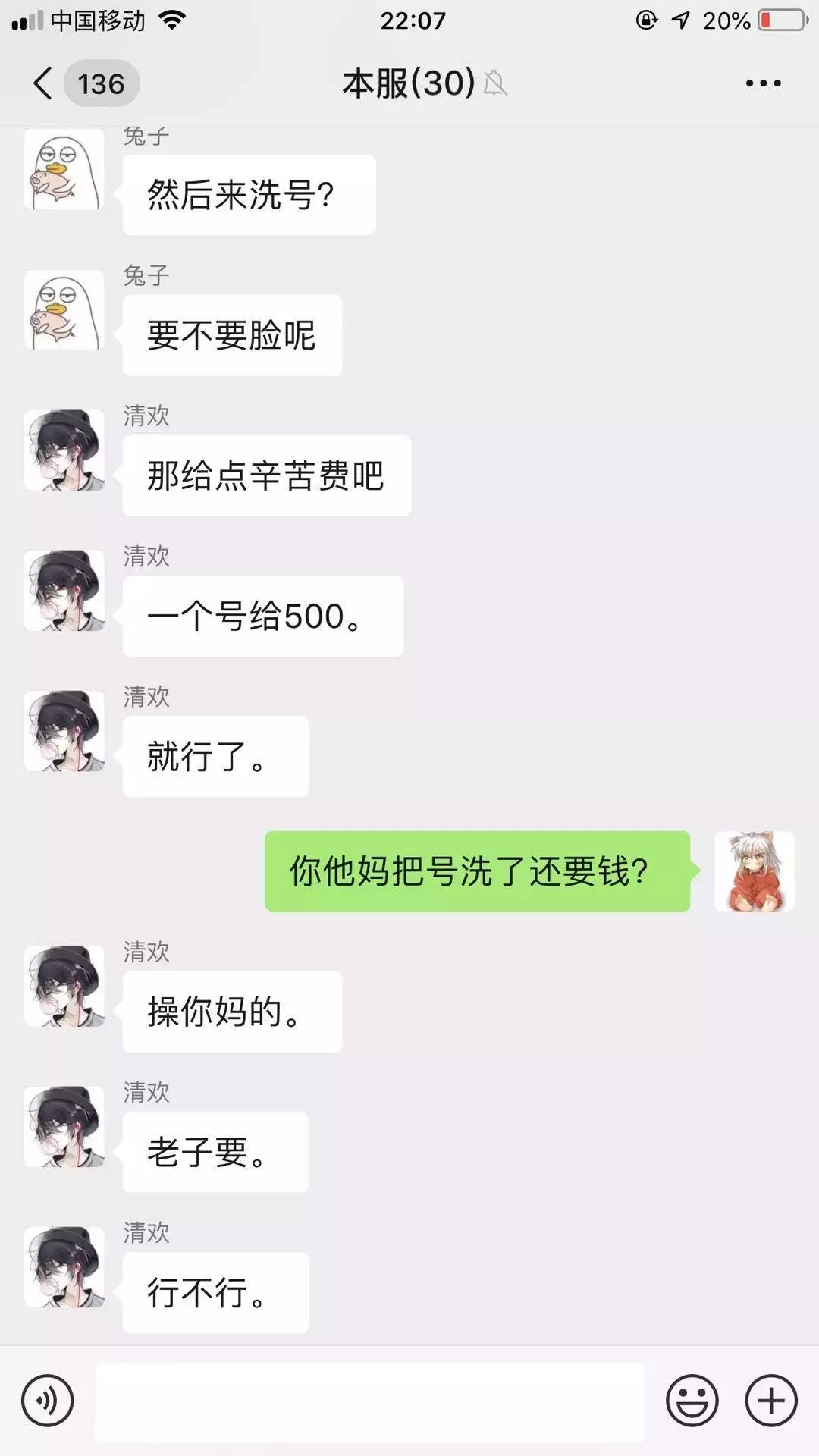Tap your own red anime avatar
This screenshot has height=1456, width=819.
755,872
